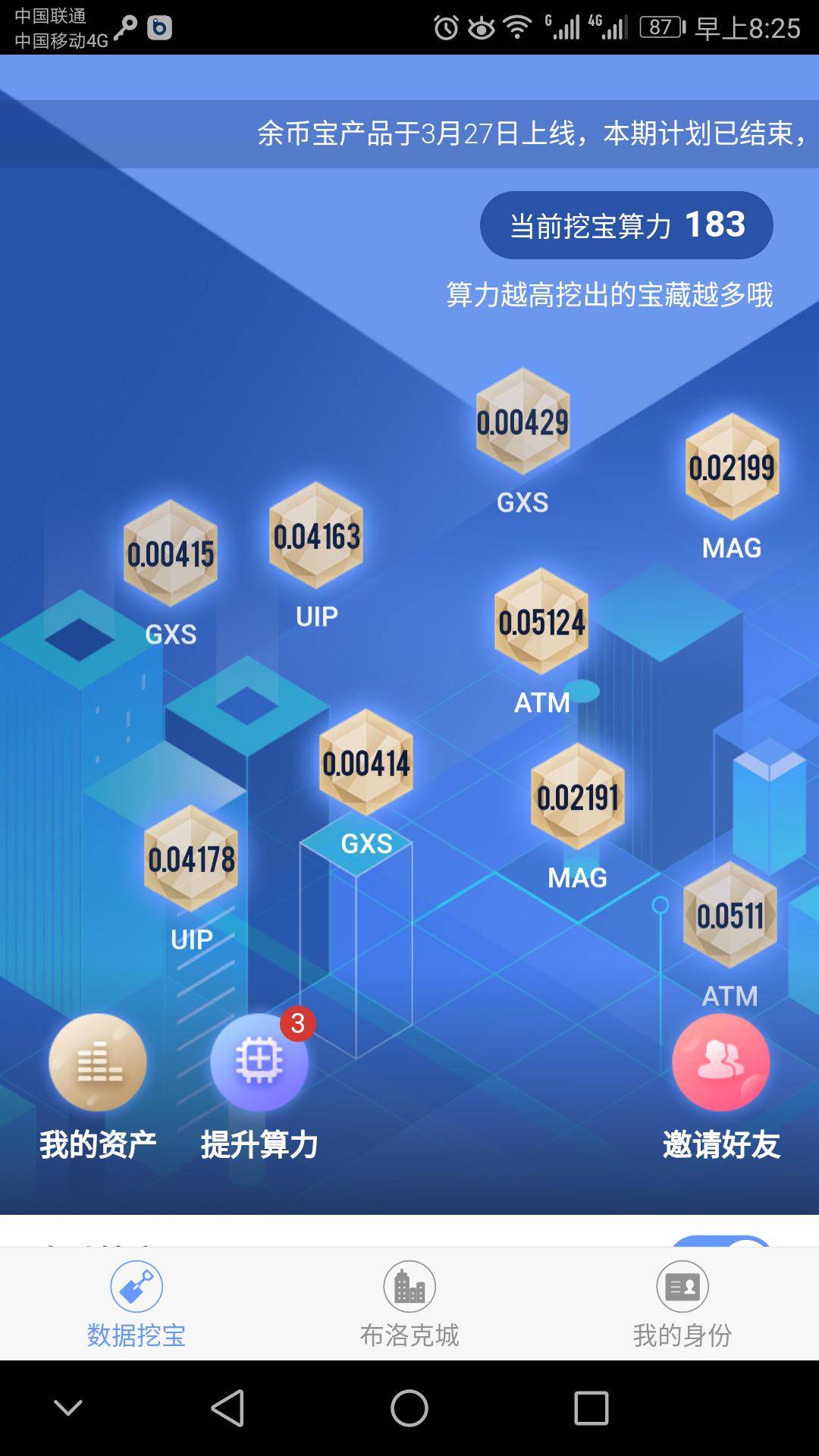Collect the 0.00414 GXS coin

point(366,764)
